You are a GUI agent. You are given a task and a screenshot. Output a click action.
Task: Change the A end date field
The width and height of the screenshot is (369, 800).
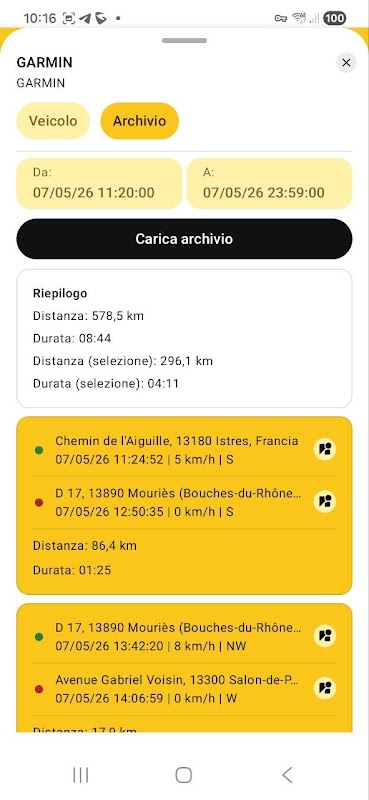(269, 184)
